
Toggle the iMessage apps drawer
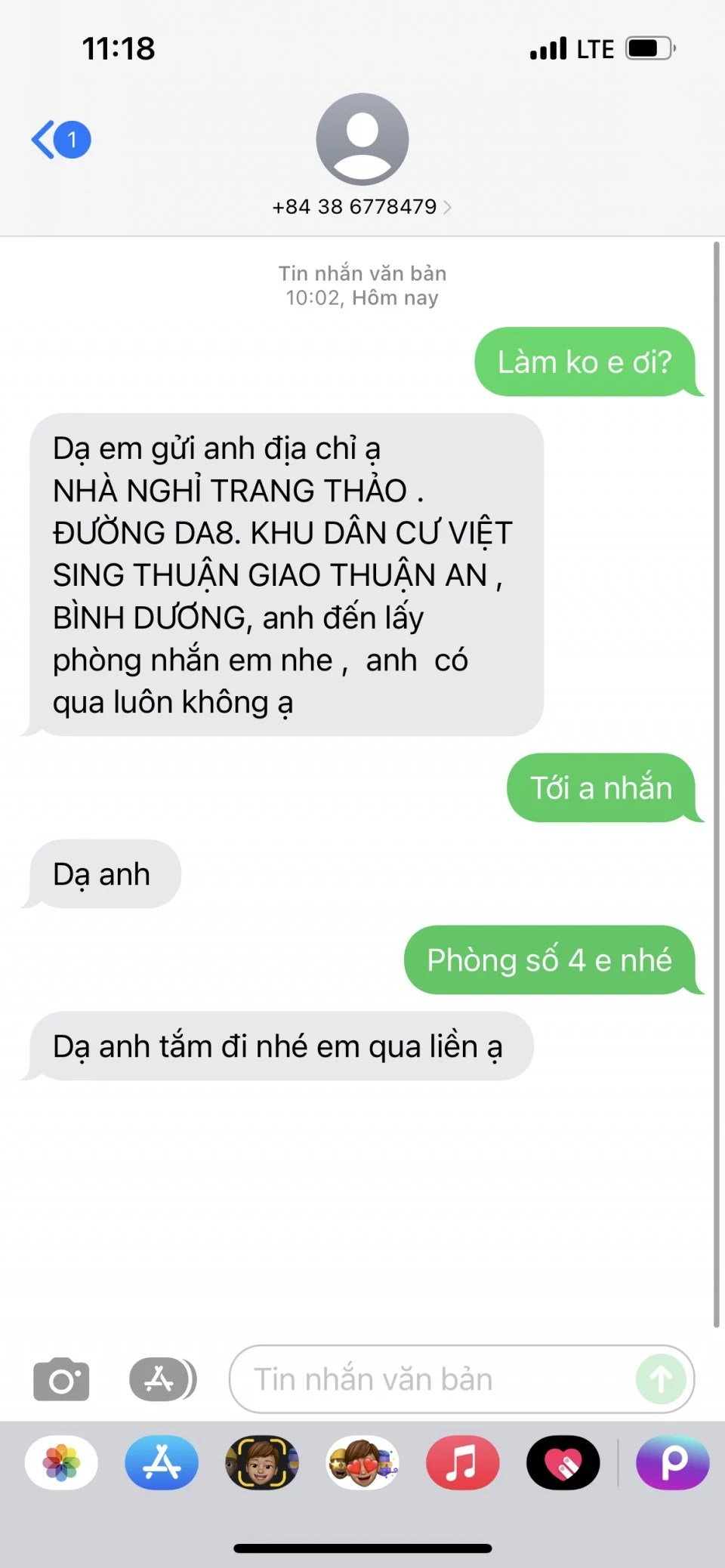click(162, 1379)
